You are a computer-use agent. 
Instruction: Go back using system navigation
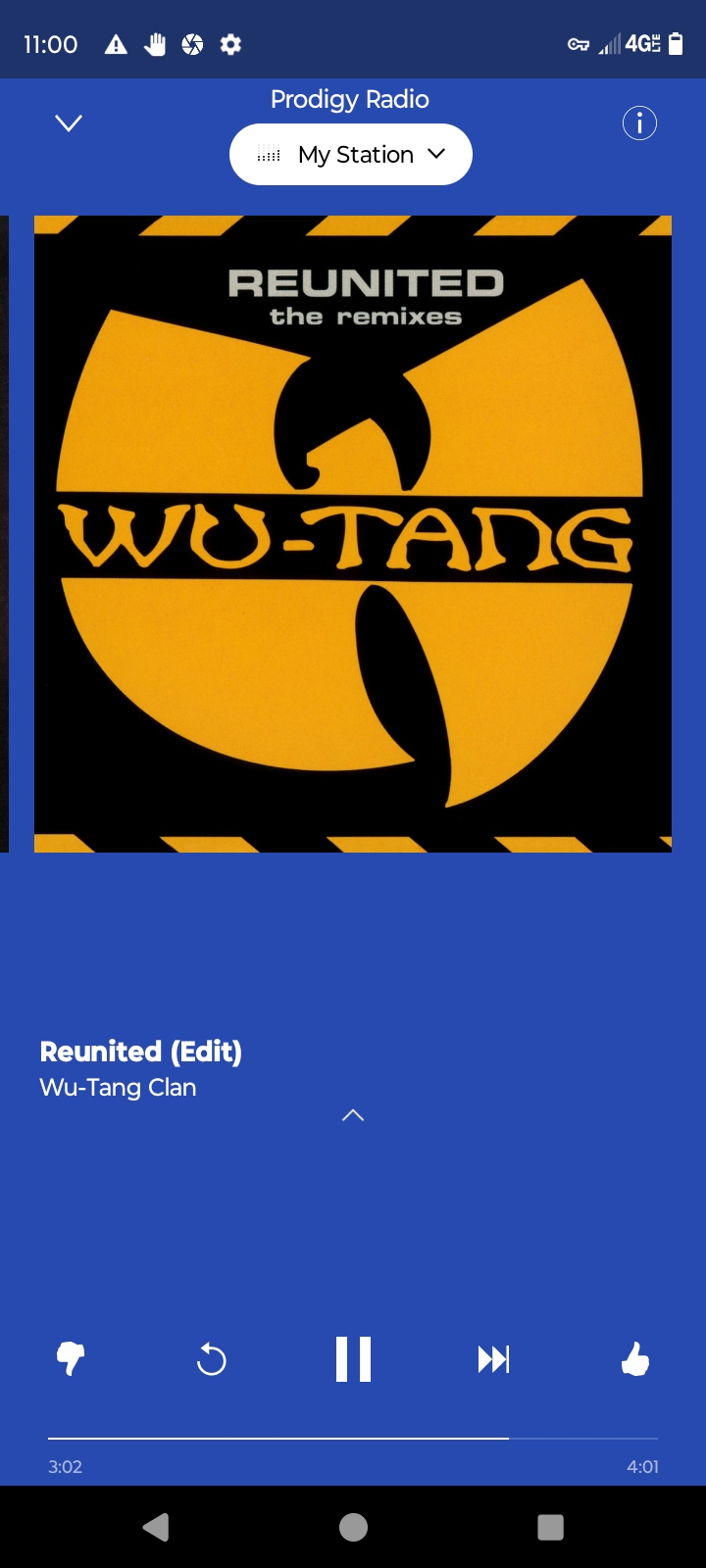(156, 1527)
